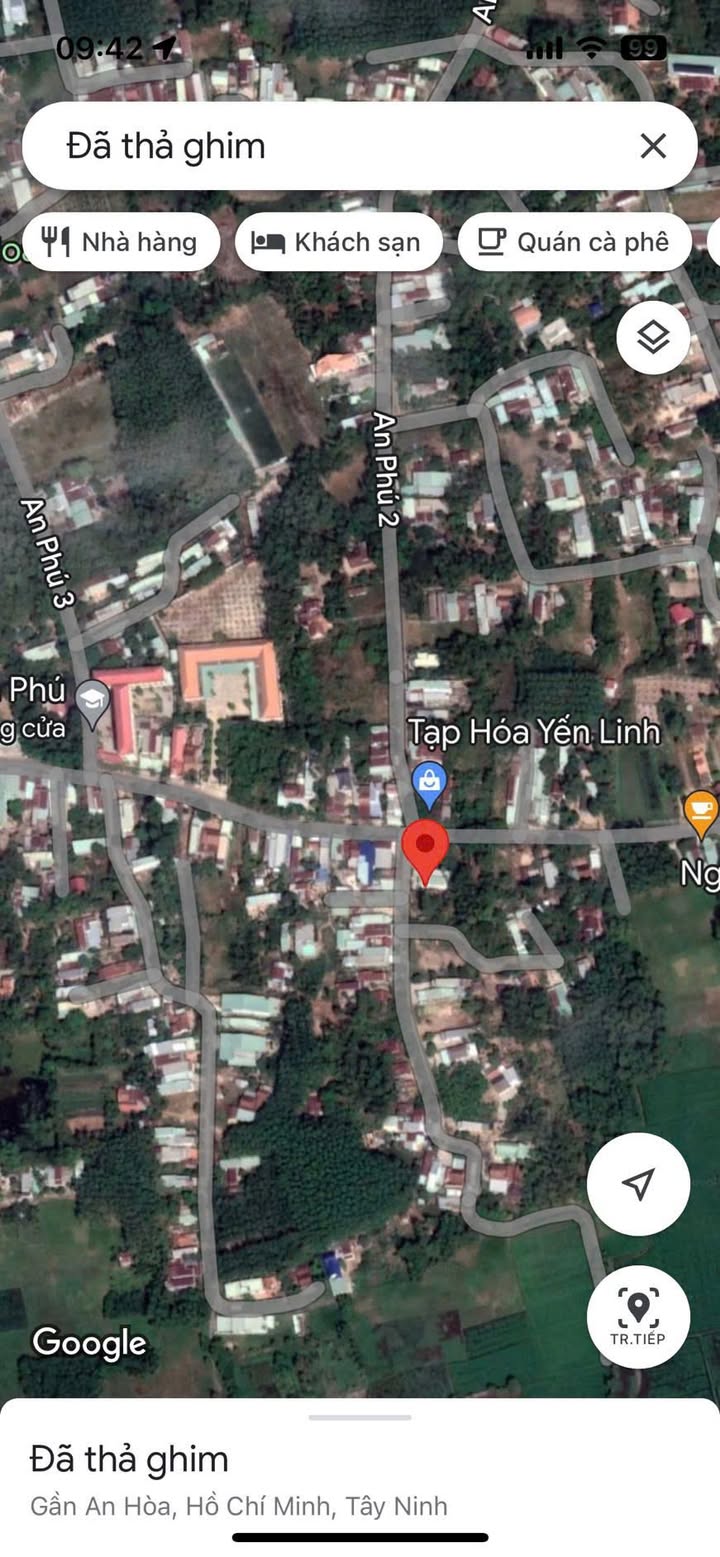Open Live View (TR.TIẾP)
The width and height of the screenshot is (720, 1557).
638,1316
